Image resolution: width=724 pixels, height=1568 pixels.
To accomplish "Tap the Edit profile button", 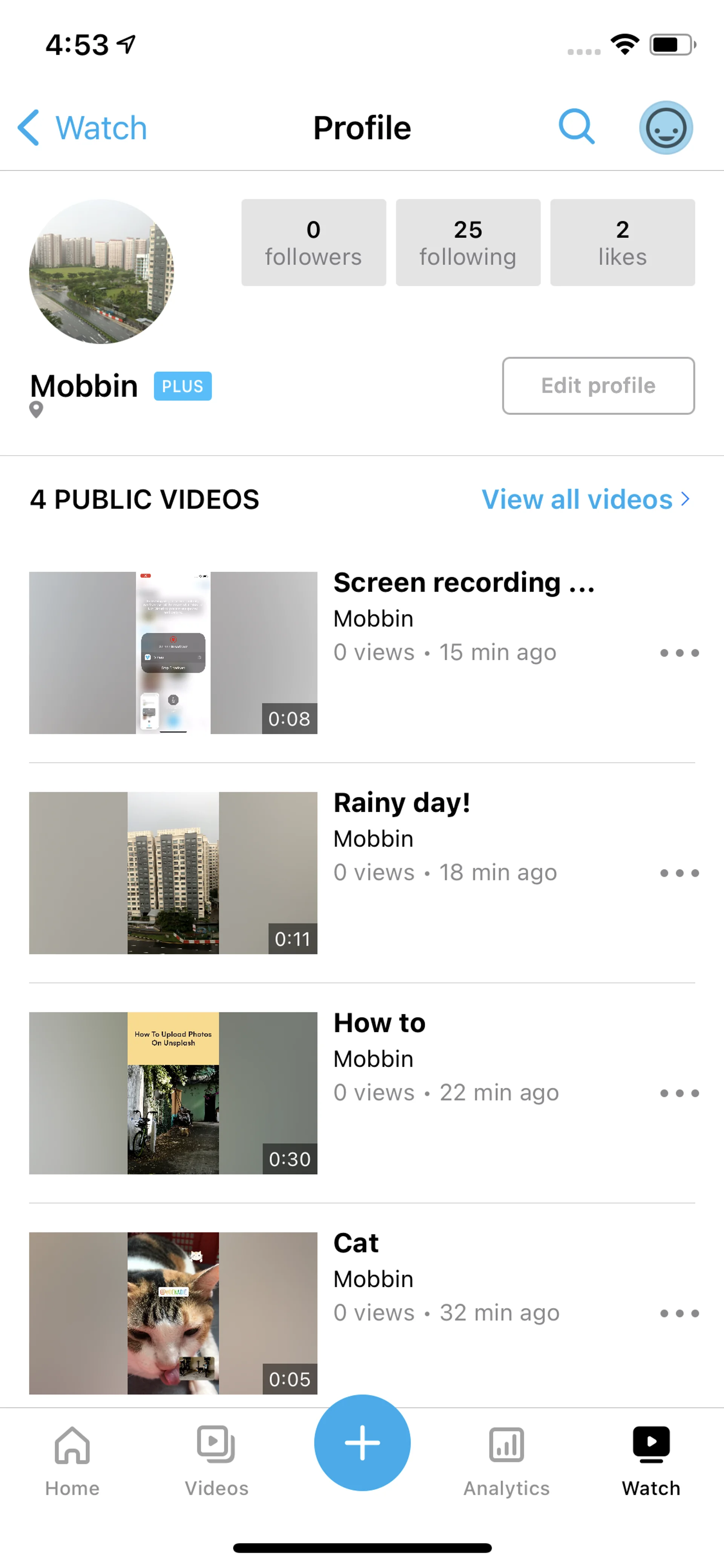I will tap(598, 385).
